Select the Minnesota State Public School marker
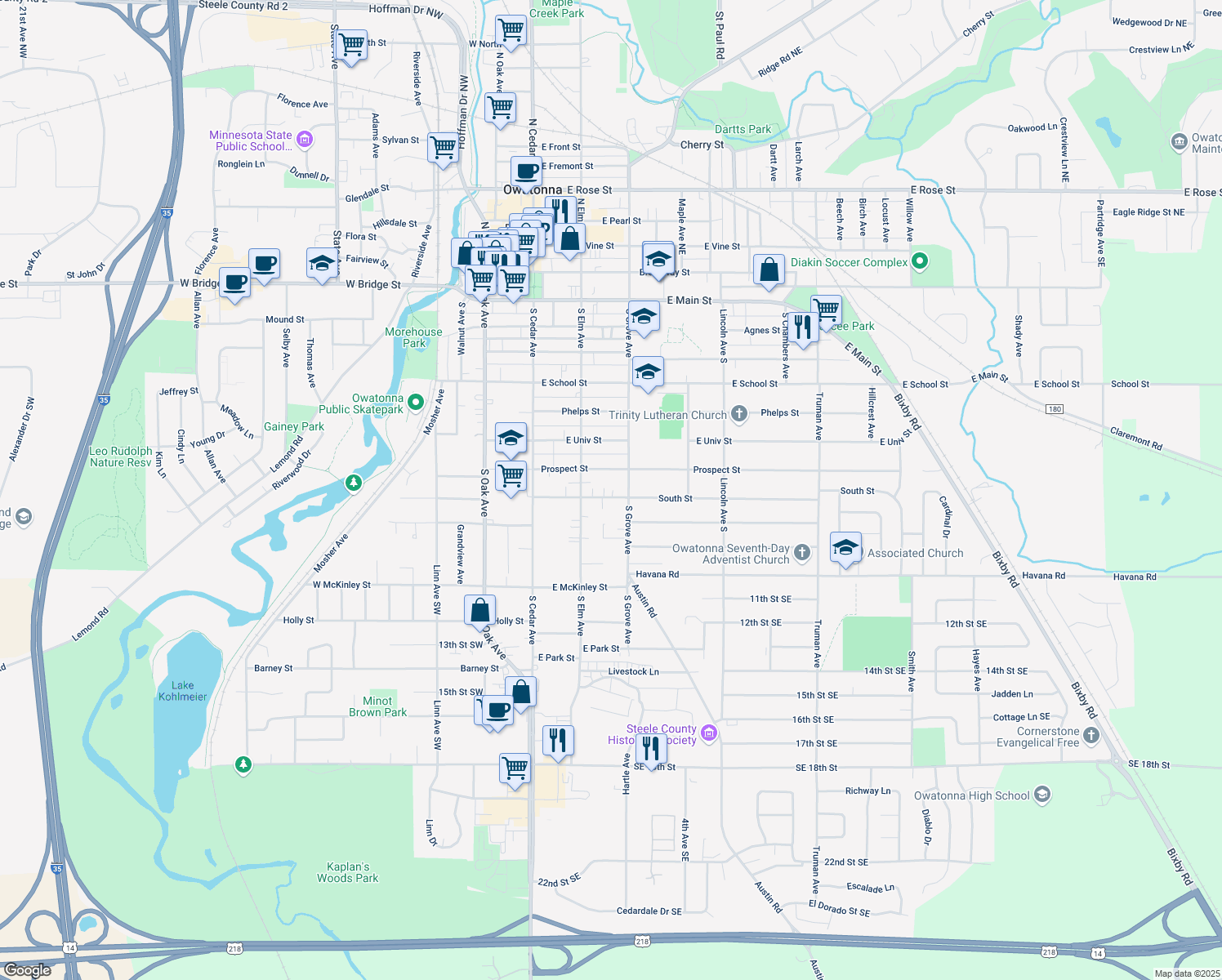This screenshot has height=980, width=1222. pyautogui.click(x=305, y=140)
